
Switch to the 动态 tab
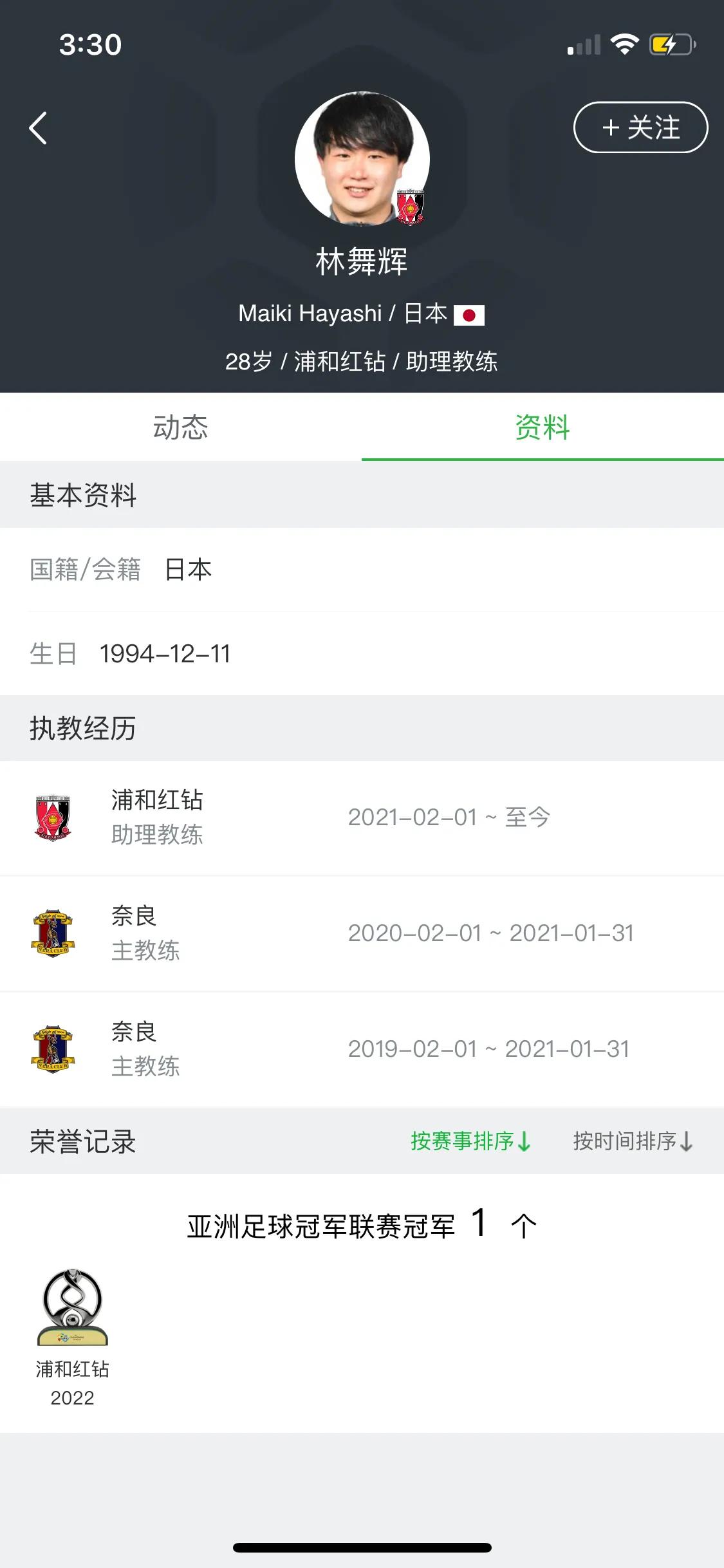[x=181, y=428]
